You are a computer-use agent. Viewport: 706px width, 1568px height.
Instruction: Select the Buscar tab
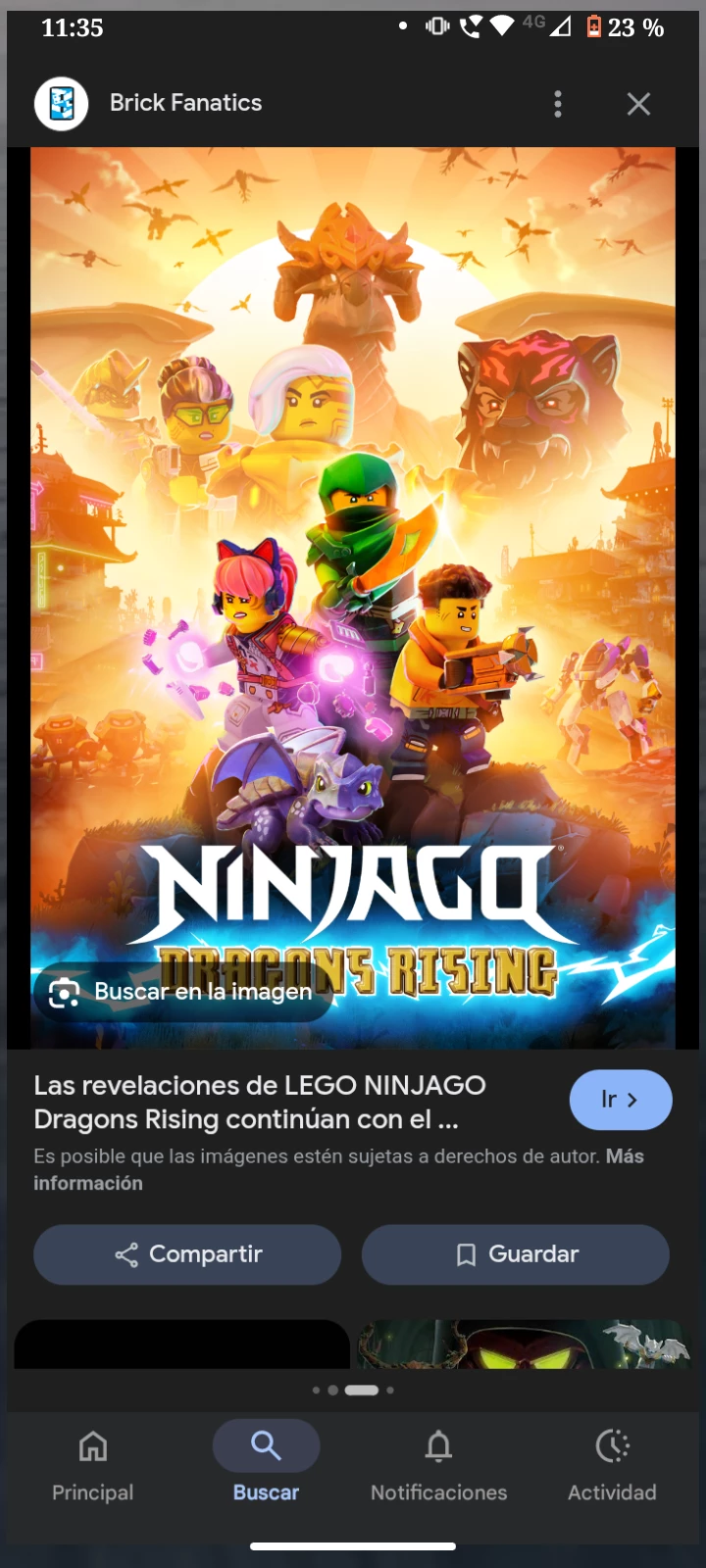[x=266, y=1464]
